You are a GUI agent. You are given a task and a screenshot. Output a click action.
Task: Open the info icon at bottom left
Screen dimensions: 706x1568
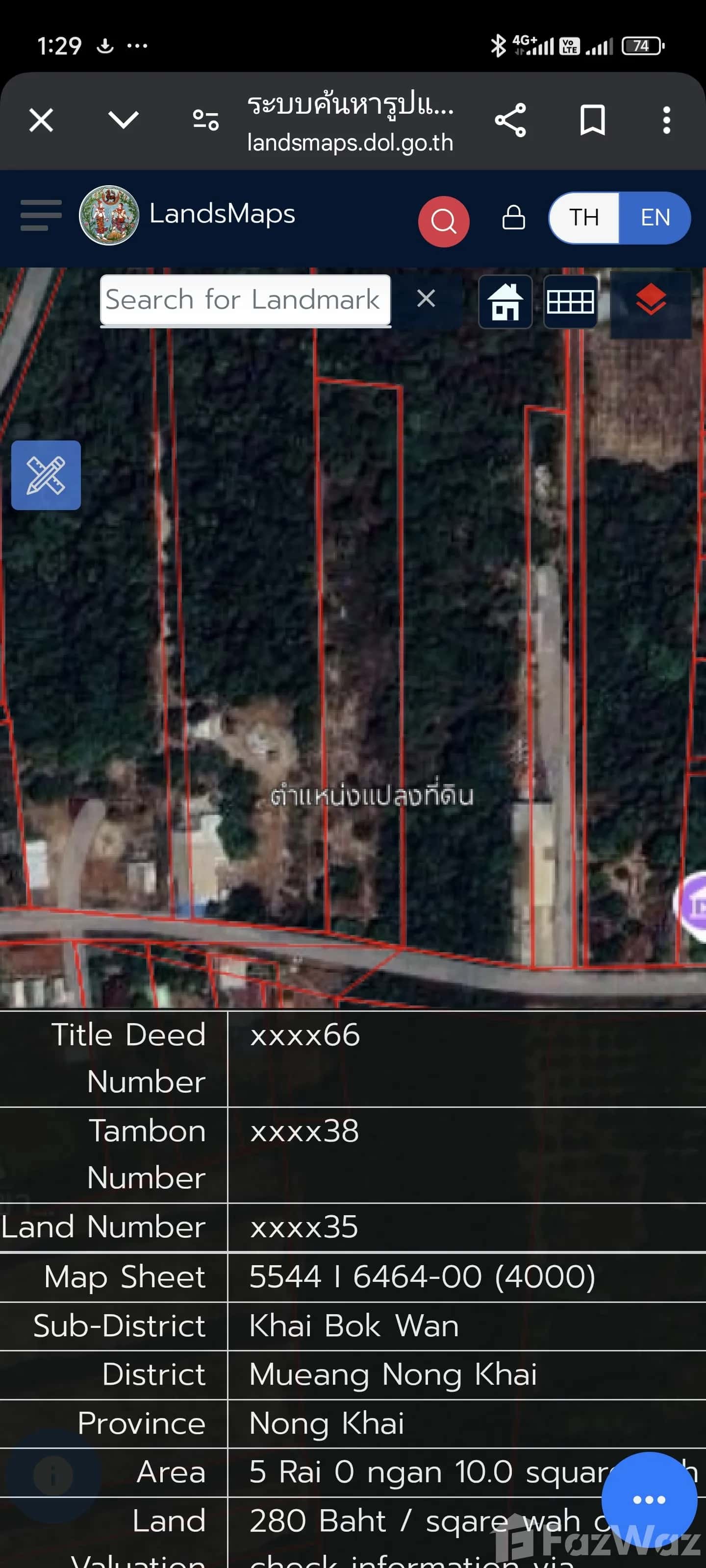pyautogui.click(x=53, y=1475)
